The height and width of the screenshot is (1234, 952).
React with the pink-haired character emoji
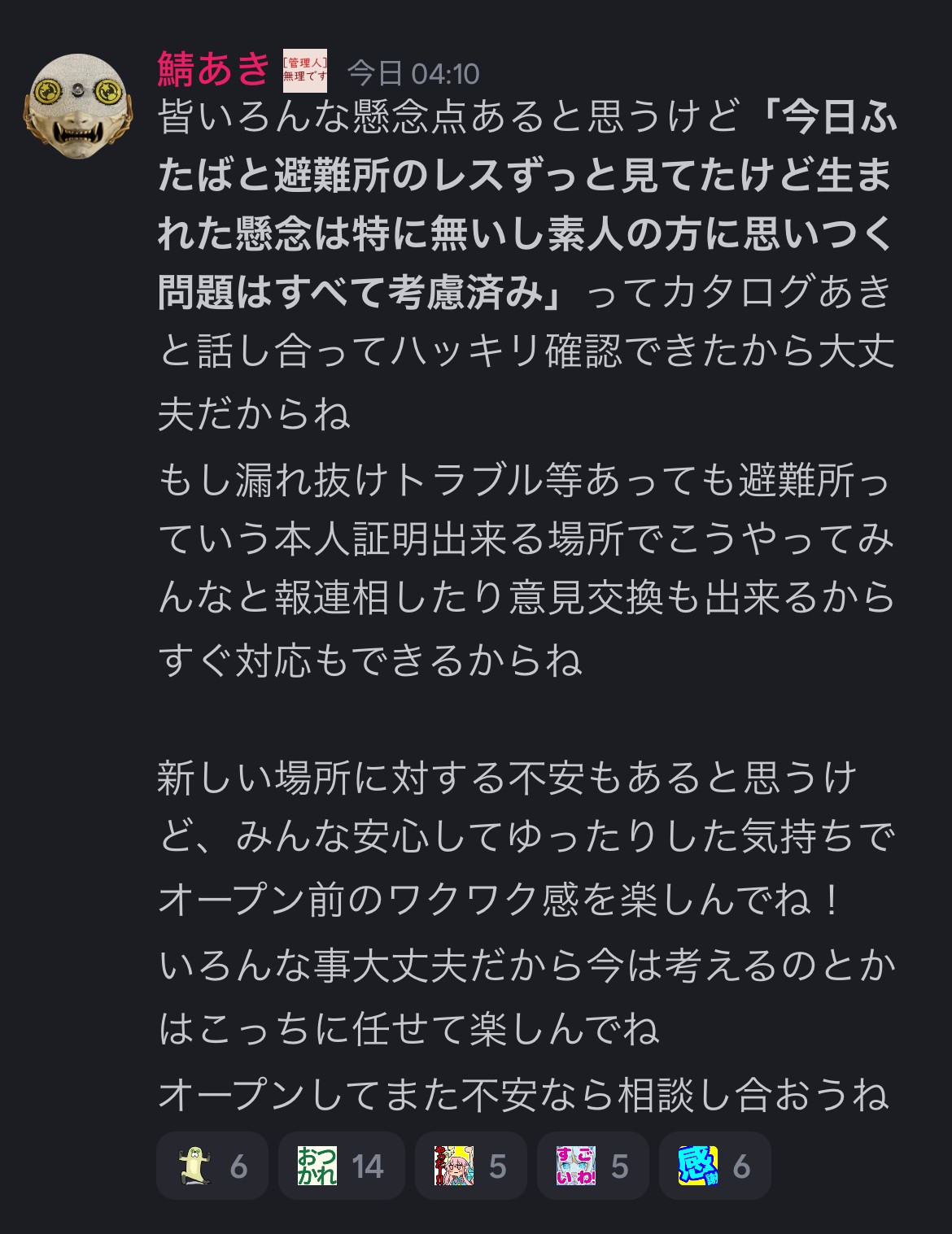(x=470, y=1166)
